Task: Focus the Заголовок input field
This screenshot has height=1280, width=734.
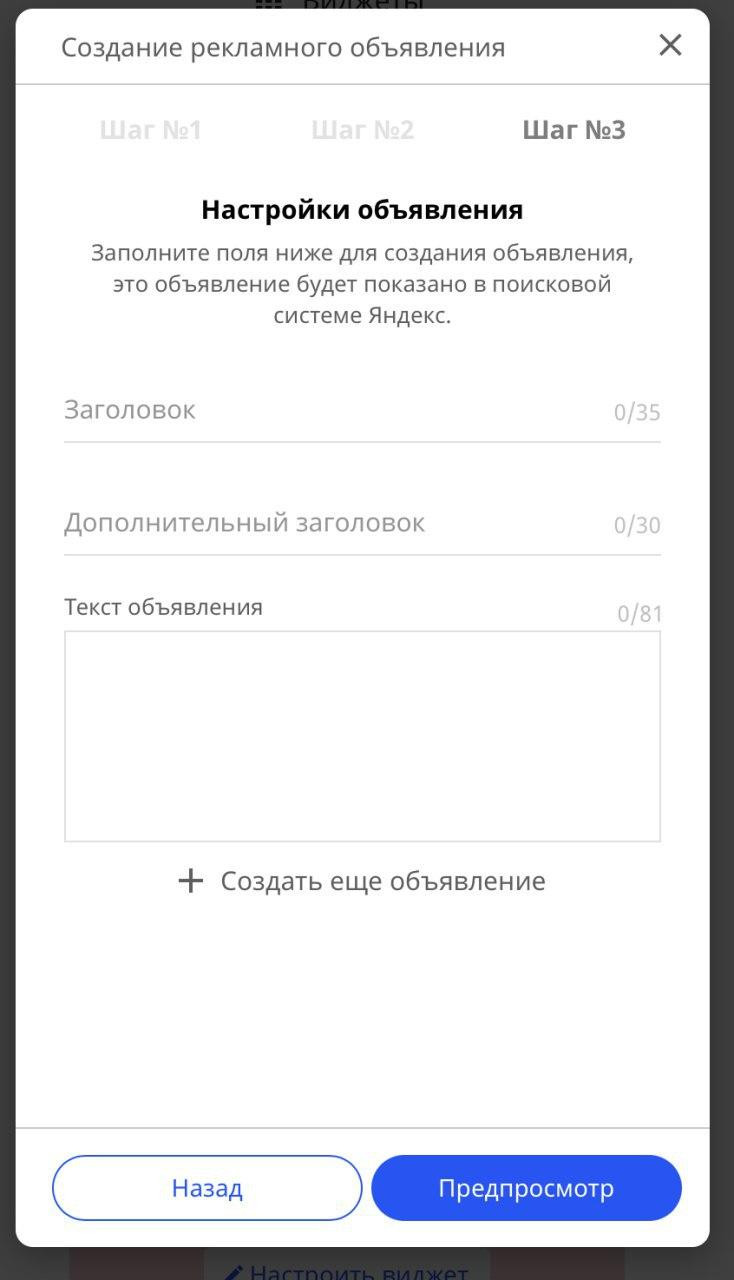Action: click(x=330, y=411)
